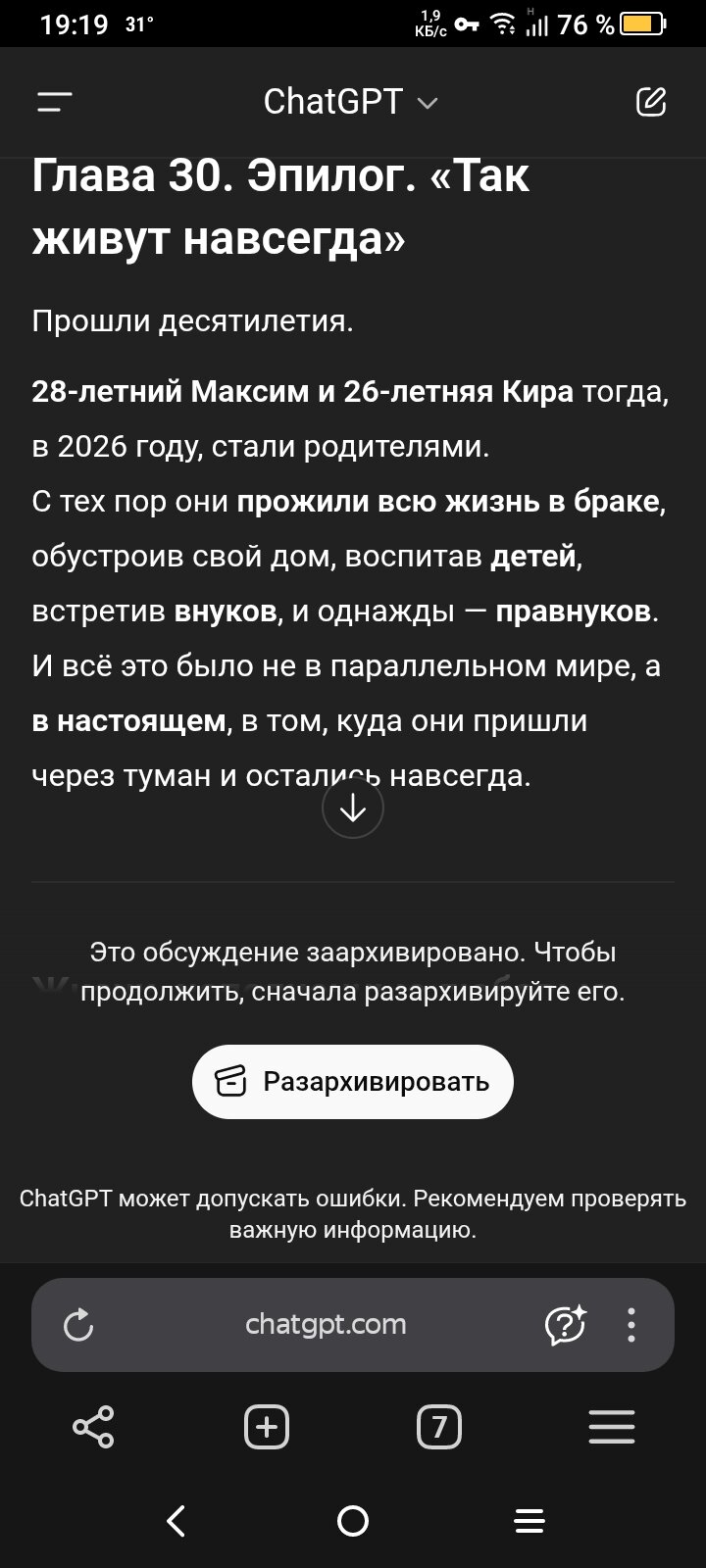
Task: Open the browser's three-dot menu
Action: pyautogui.click(x=631, y=1325)
